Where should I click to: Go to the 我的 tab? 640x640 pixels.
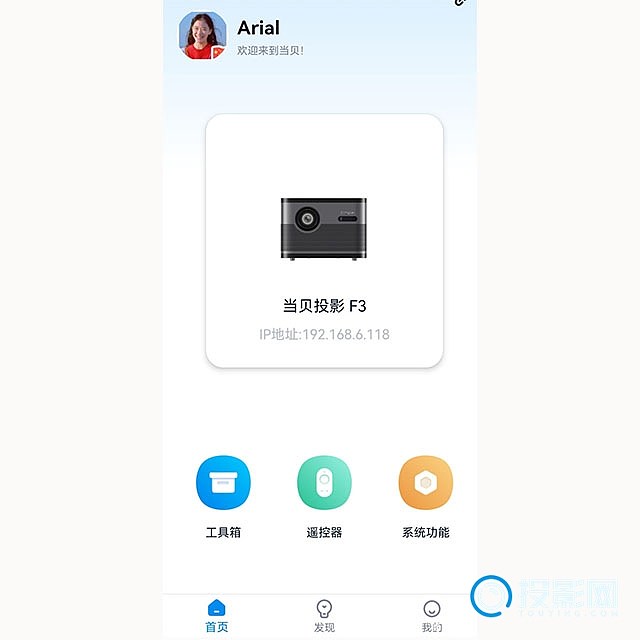(x=432, y=615)
